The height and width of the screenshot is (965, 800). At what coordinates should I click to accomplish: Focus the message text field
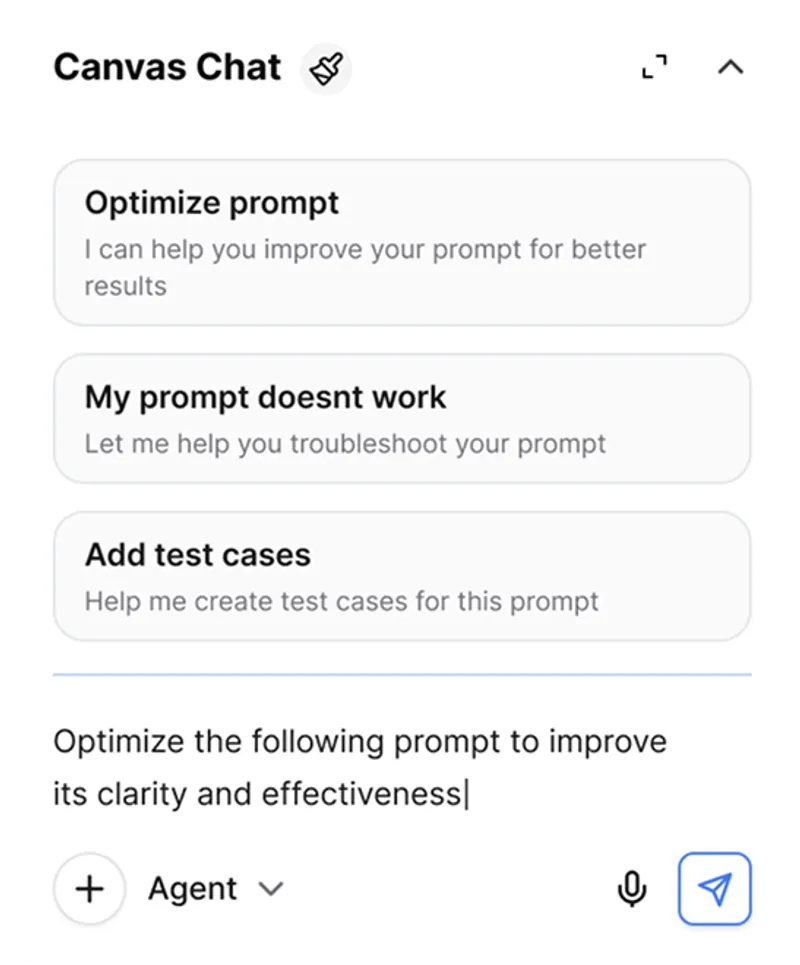tap(401, 767)
